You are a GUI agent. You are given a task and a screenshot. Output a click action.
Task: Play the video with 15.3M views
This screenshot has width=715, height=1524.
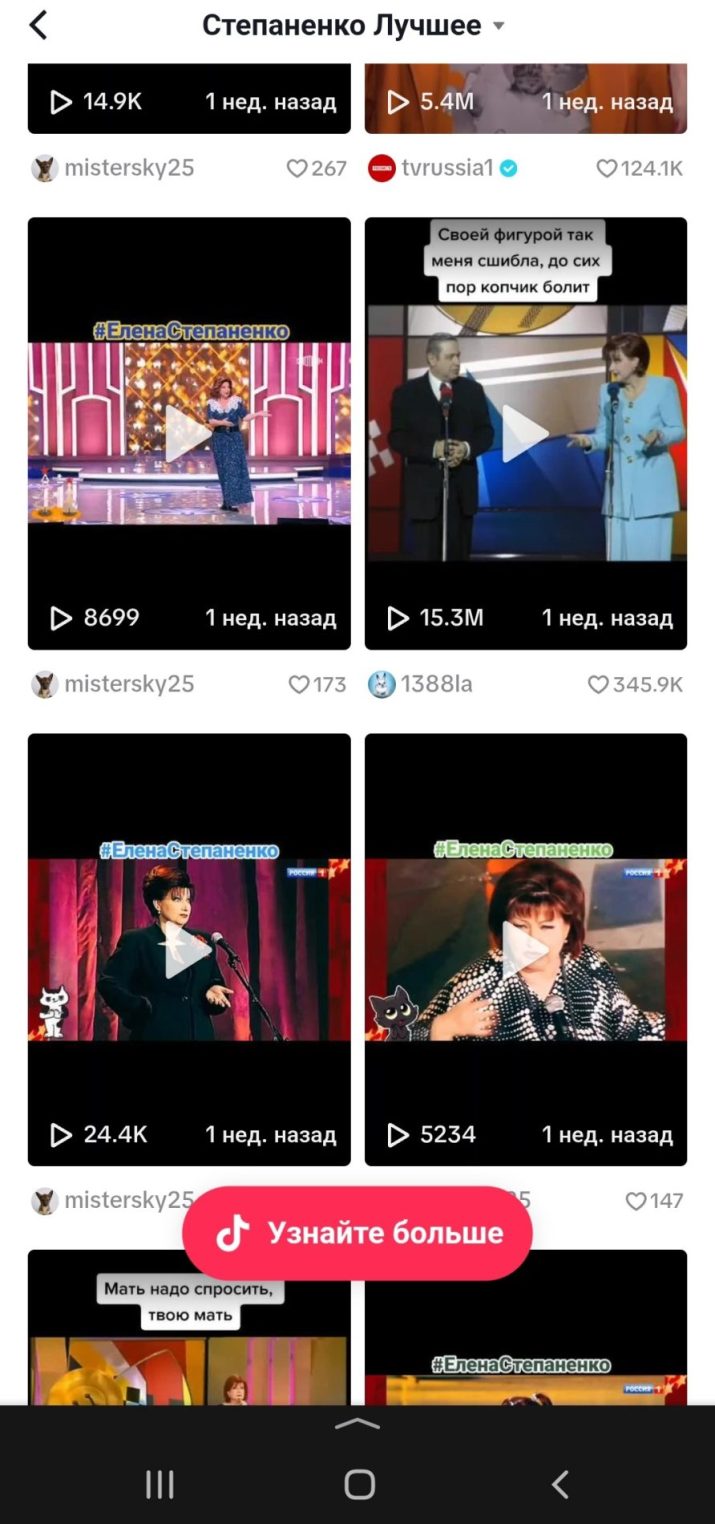[x=526, y=434]
